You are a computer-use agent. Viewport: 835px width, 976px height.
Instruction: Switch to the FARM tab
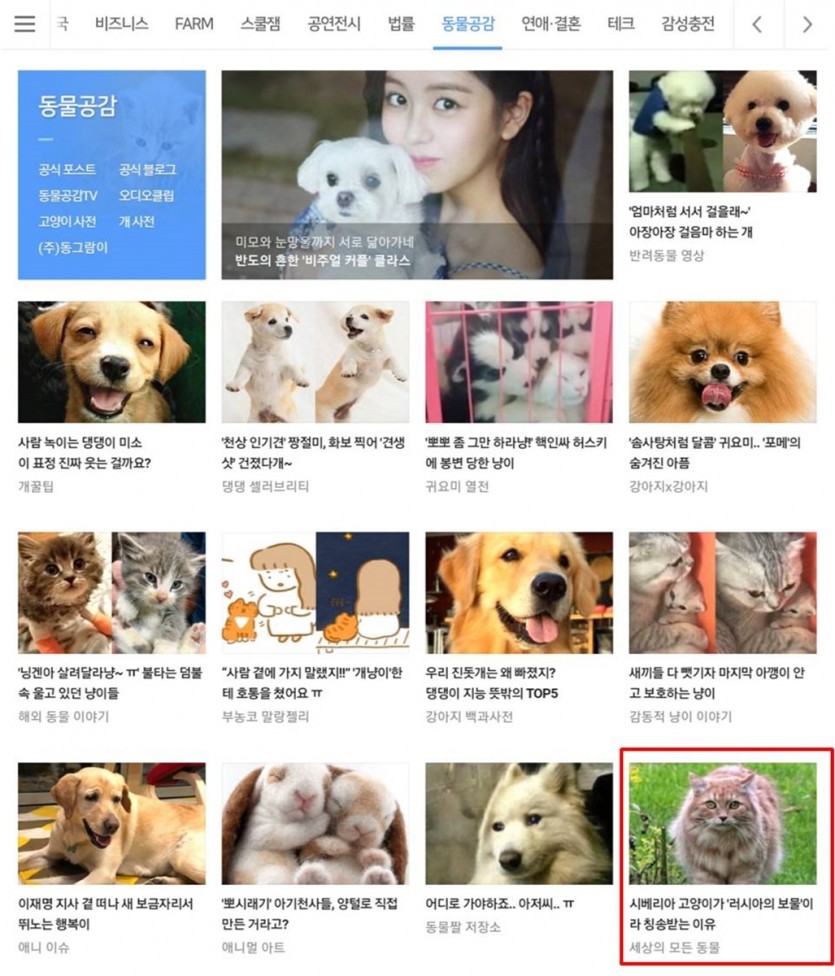click(193, 24)
